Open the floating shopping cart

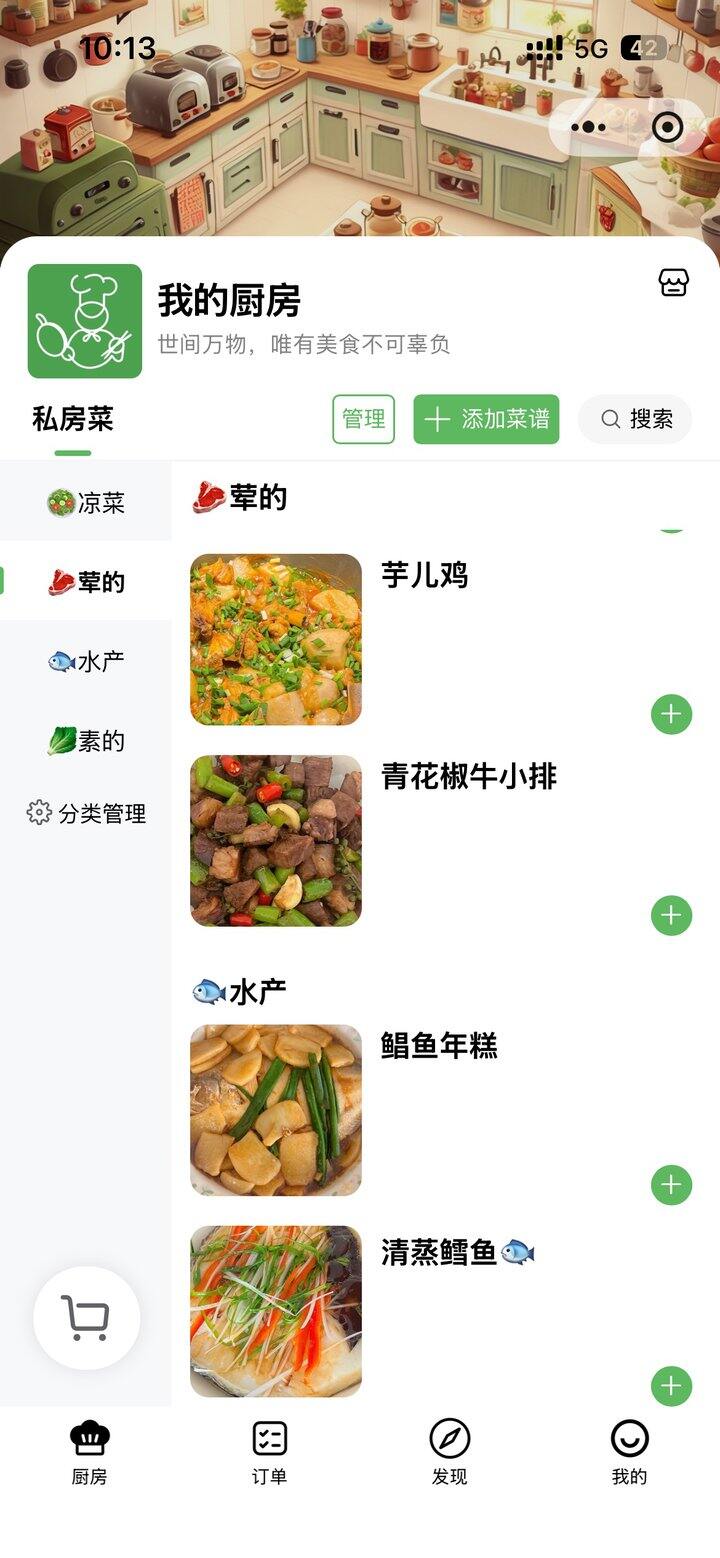(x=86, y=1318)
